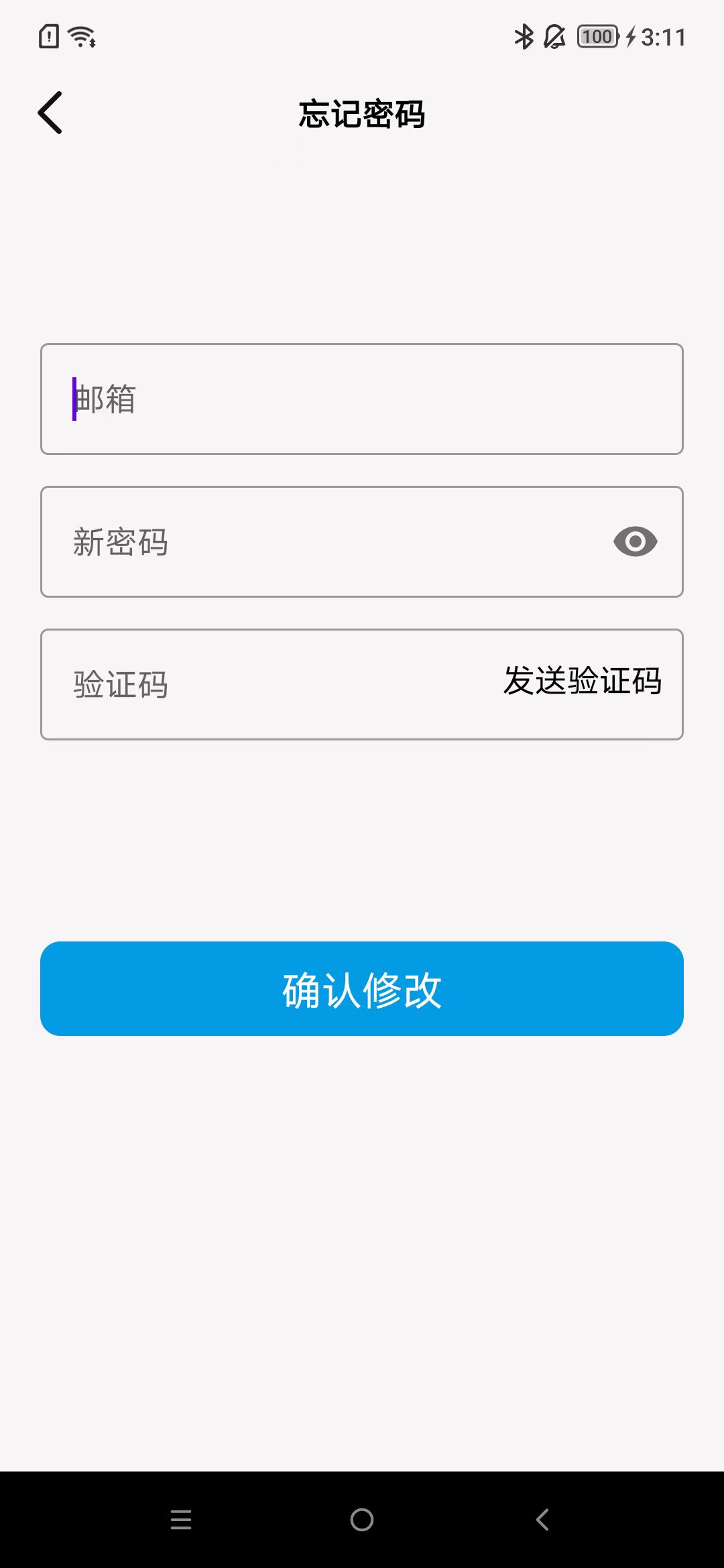Go to the system home screen
This screenshot has width=724, height=1568.
pyautogui.click(x=362, y=1520)
